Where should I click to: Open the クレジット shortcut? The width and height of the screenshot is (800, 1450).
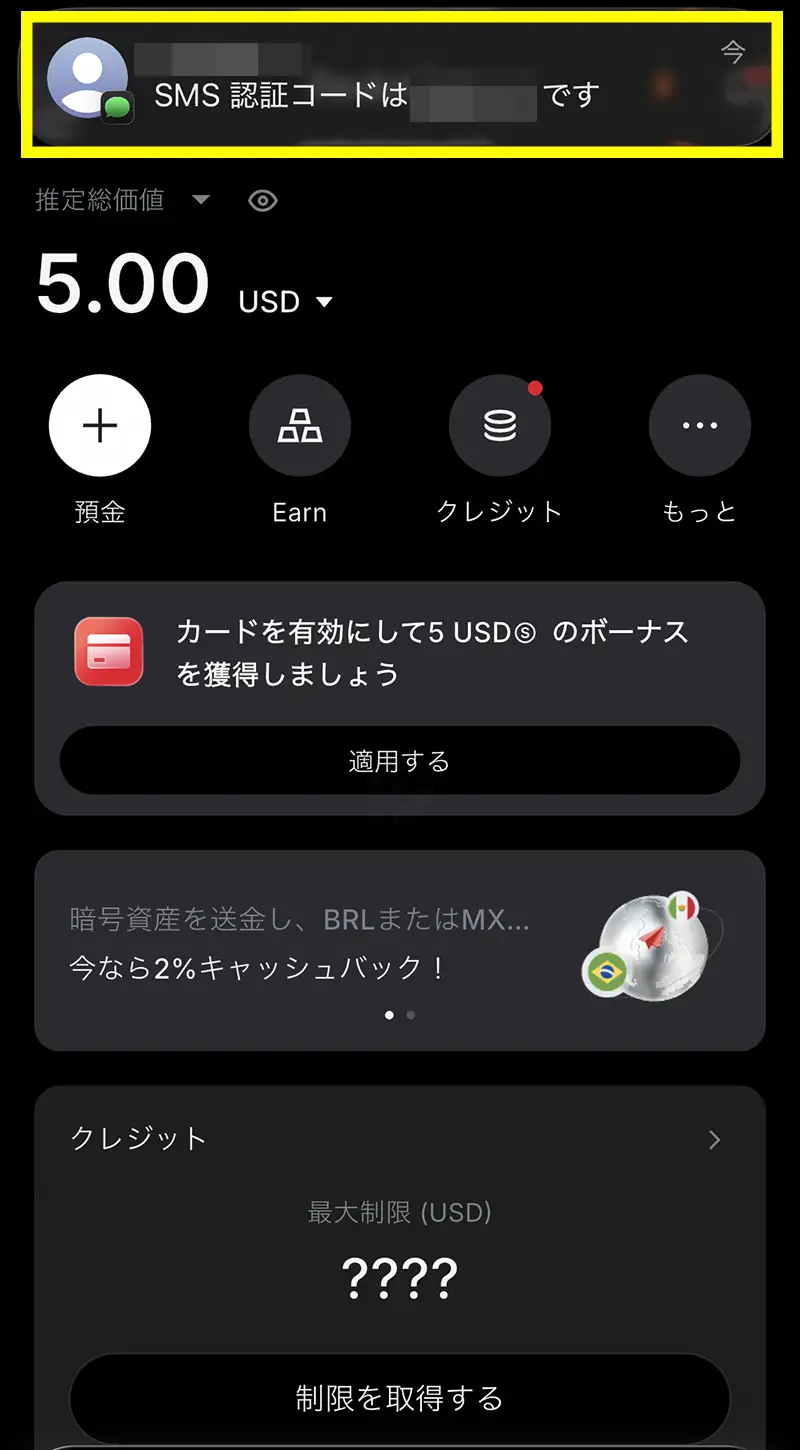coord(500,426)
